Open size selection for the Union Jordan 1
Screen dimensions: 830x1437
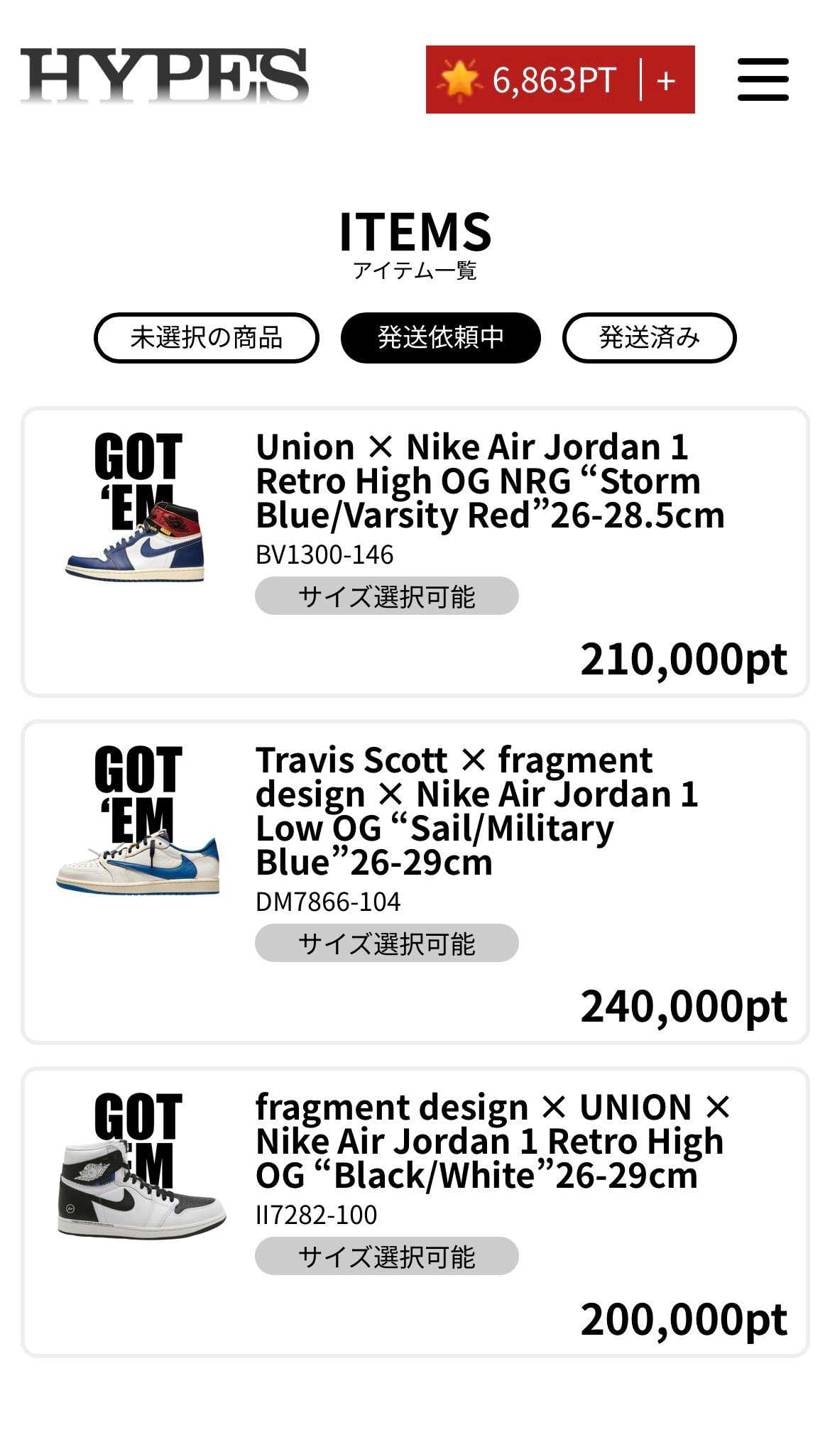click(x=386, y=596)
